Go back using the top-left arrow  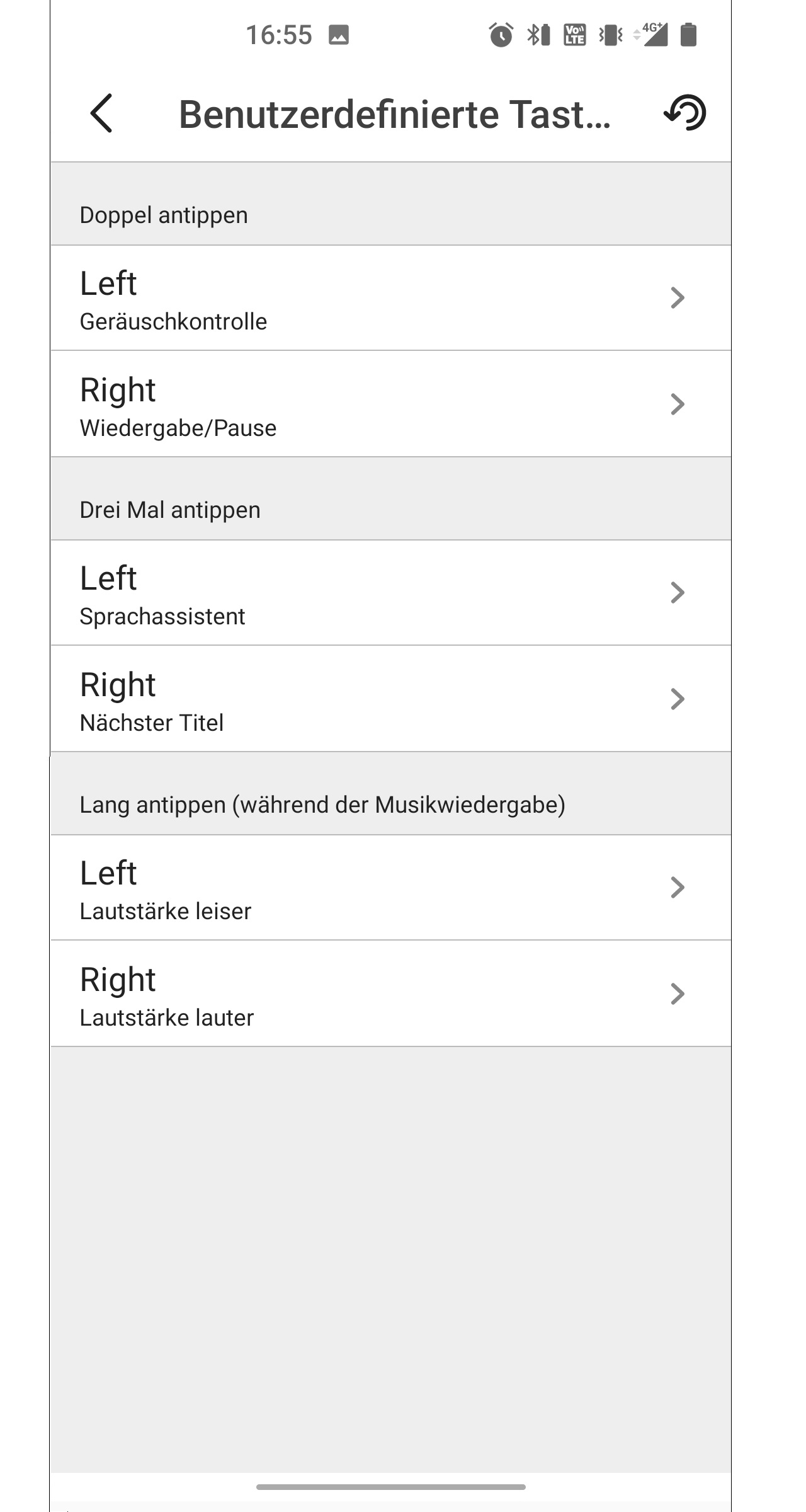[101, 113]
